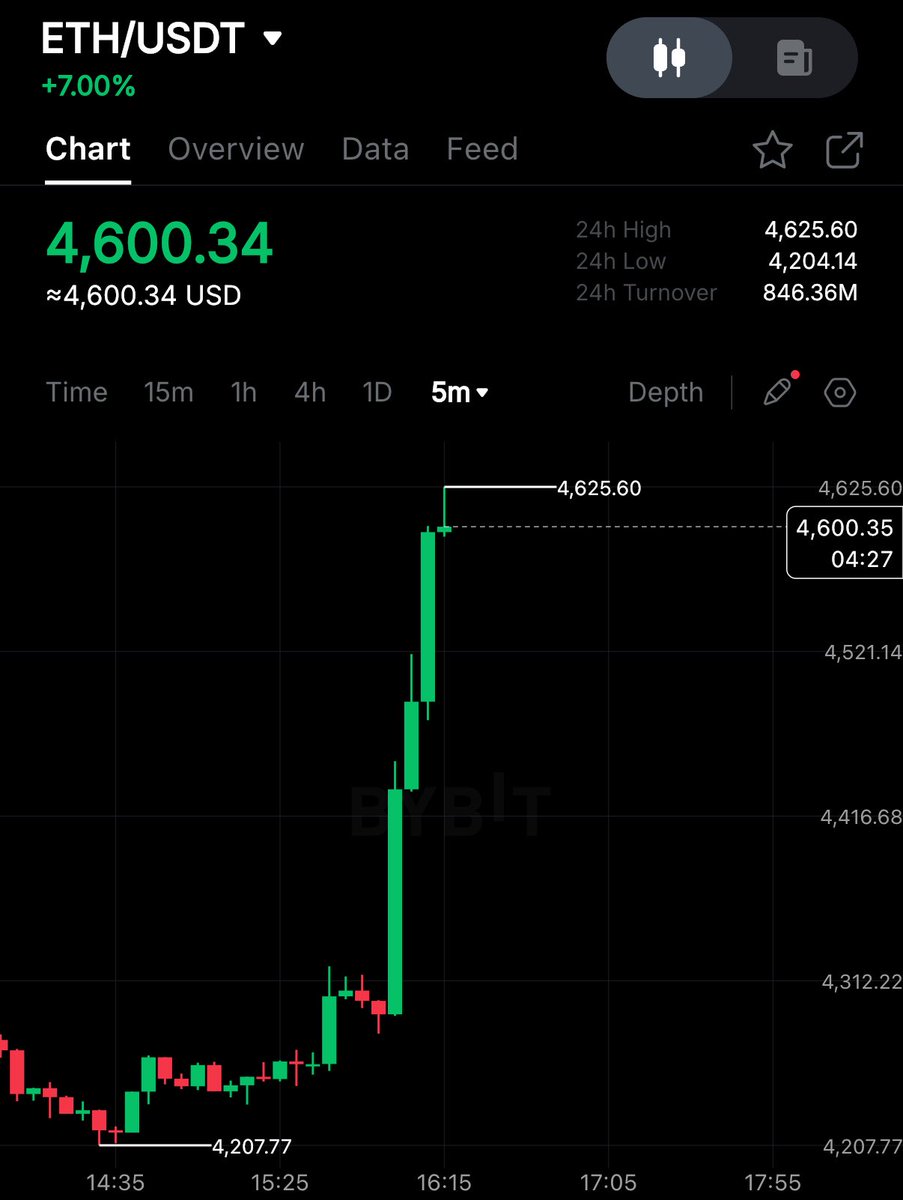903x1200 pixels.
Task: Click the red notification dot near pencil
Action: point(794,375)
